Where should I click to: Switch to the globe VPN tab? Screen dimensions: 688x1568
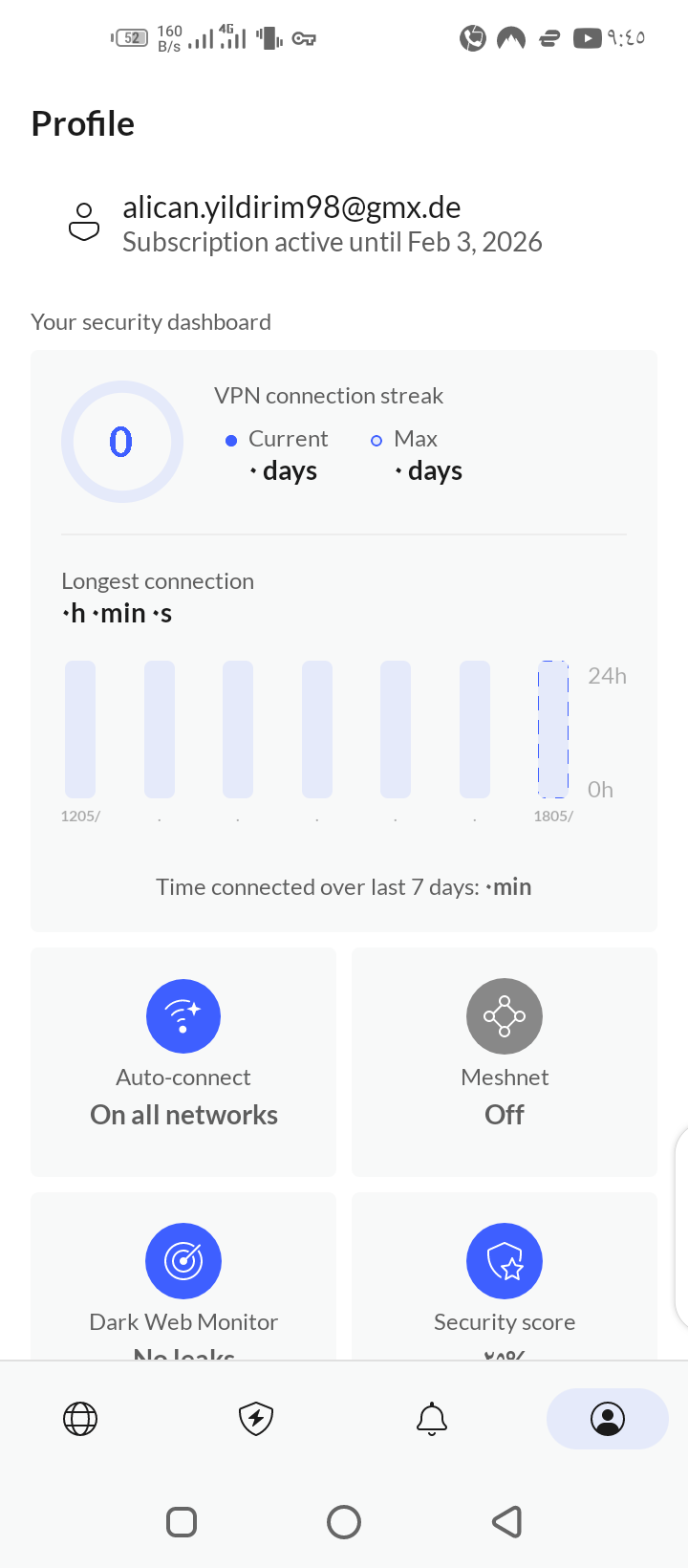(80, 1419)
